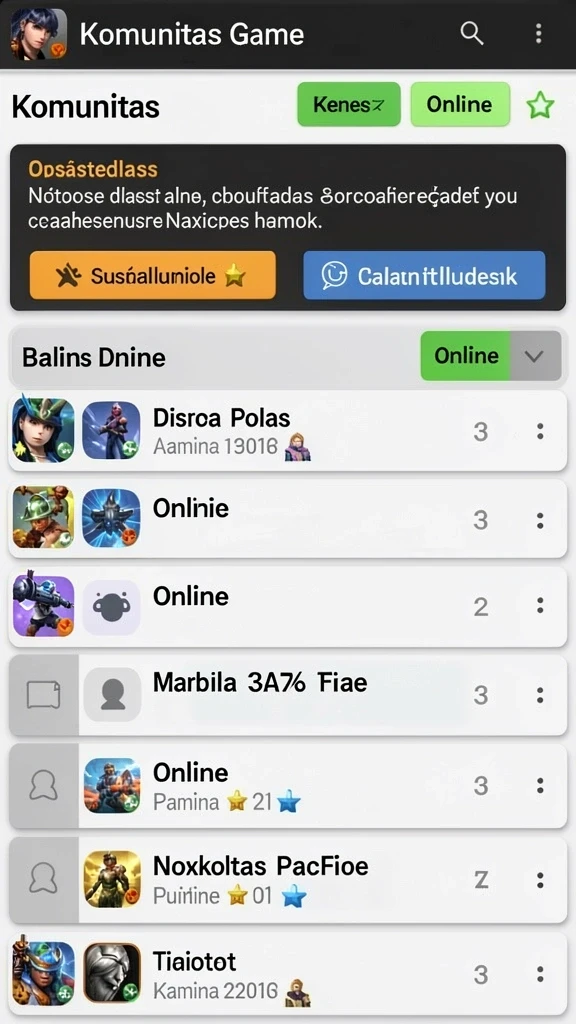The width and height of the screenshot is (576, 1024).
Task: Open the top bar overflow menu
Action: (538, 33)
